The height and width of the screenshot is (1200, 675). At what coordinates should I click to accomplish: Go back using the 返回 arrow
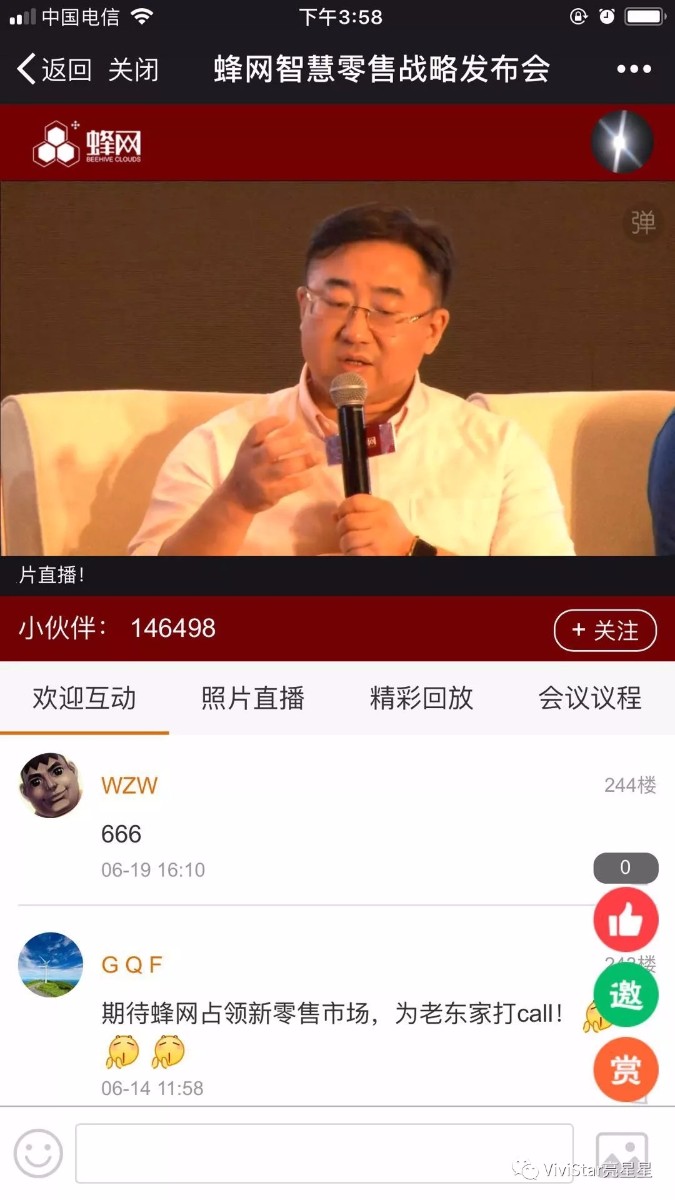55,70
